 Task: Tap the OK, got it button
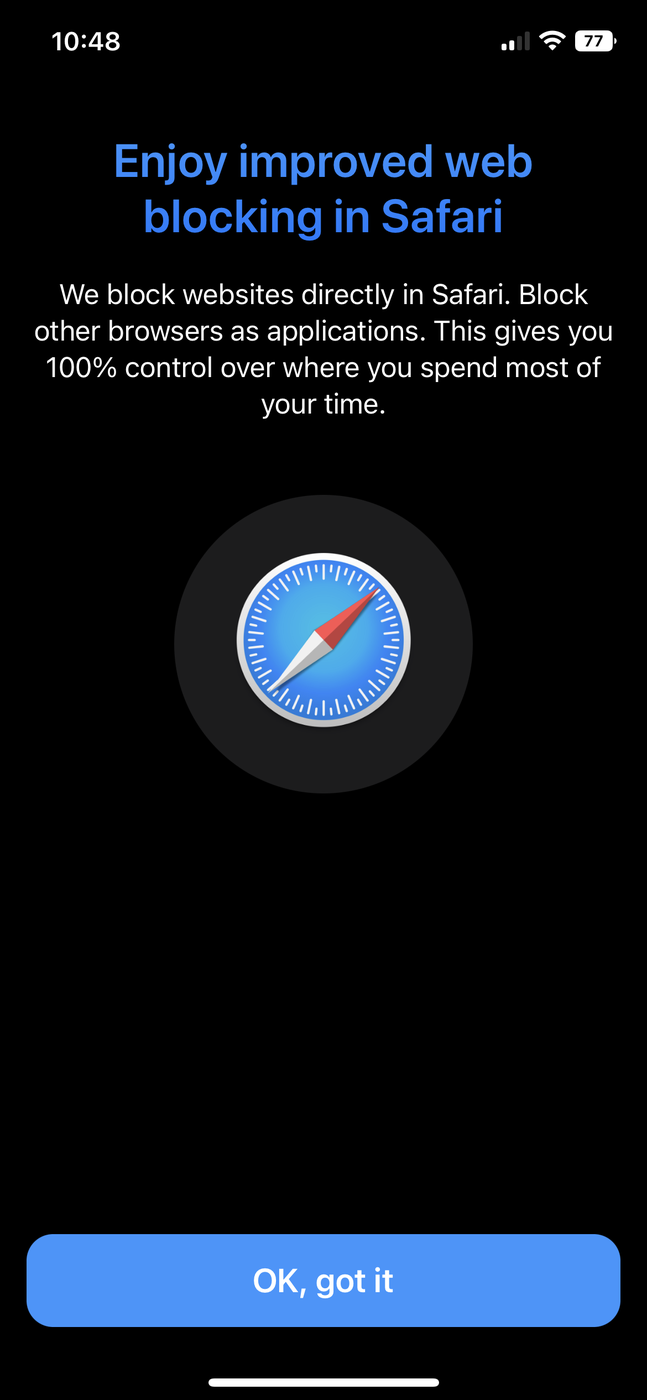pyautogui.click(x=323, y=1280)
